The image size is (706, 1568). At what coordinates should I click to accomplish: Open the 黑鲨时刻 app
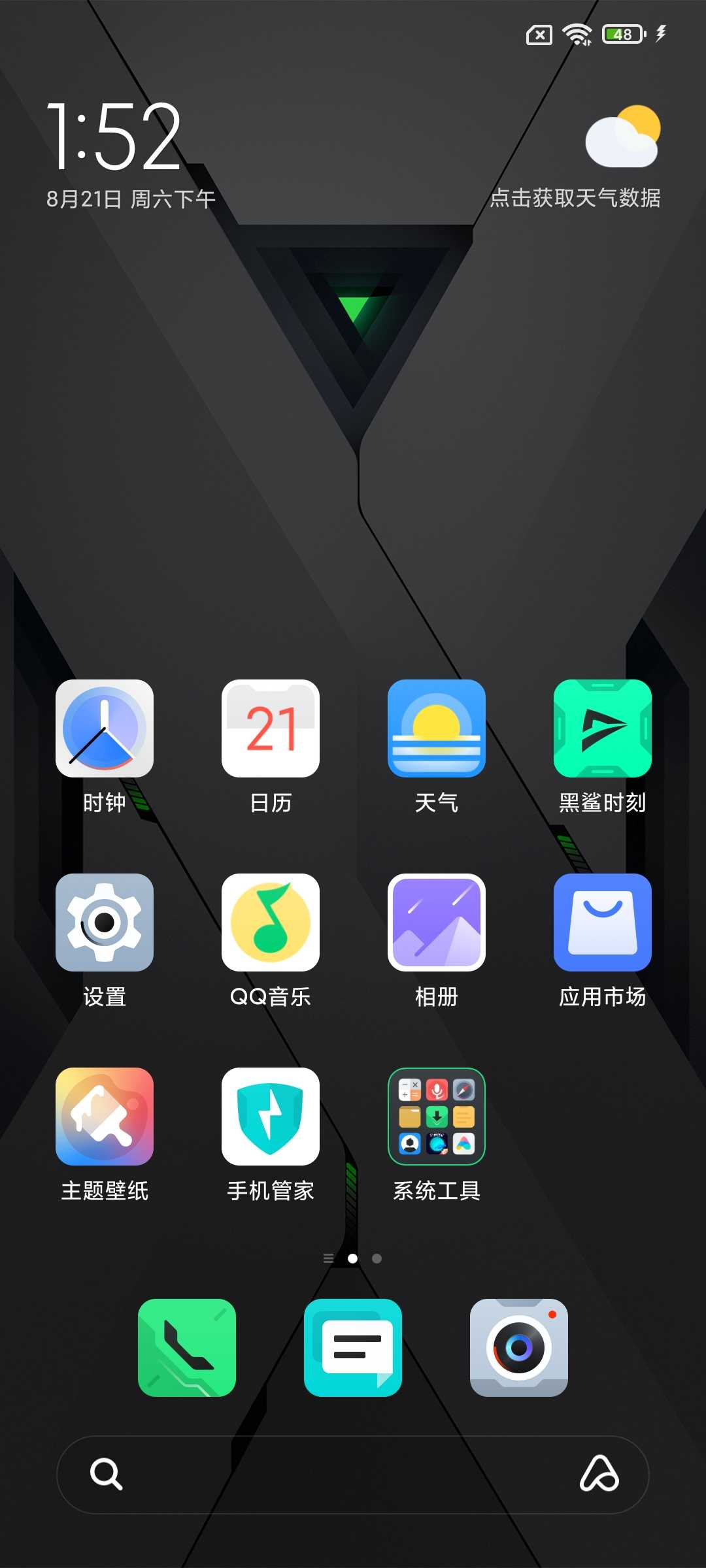point(603,728)
